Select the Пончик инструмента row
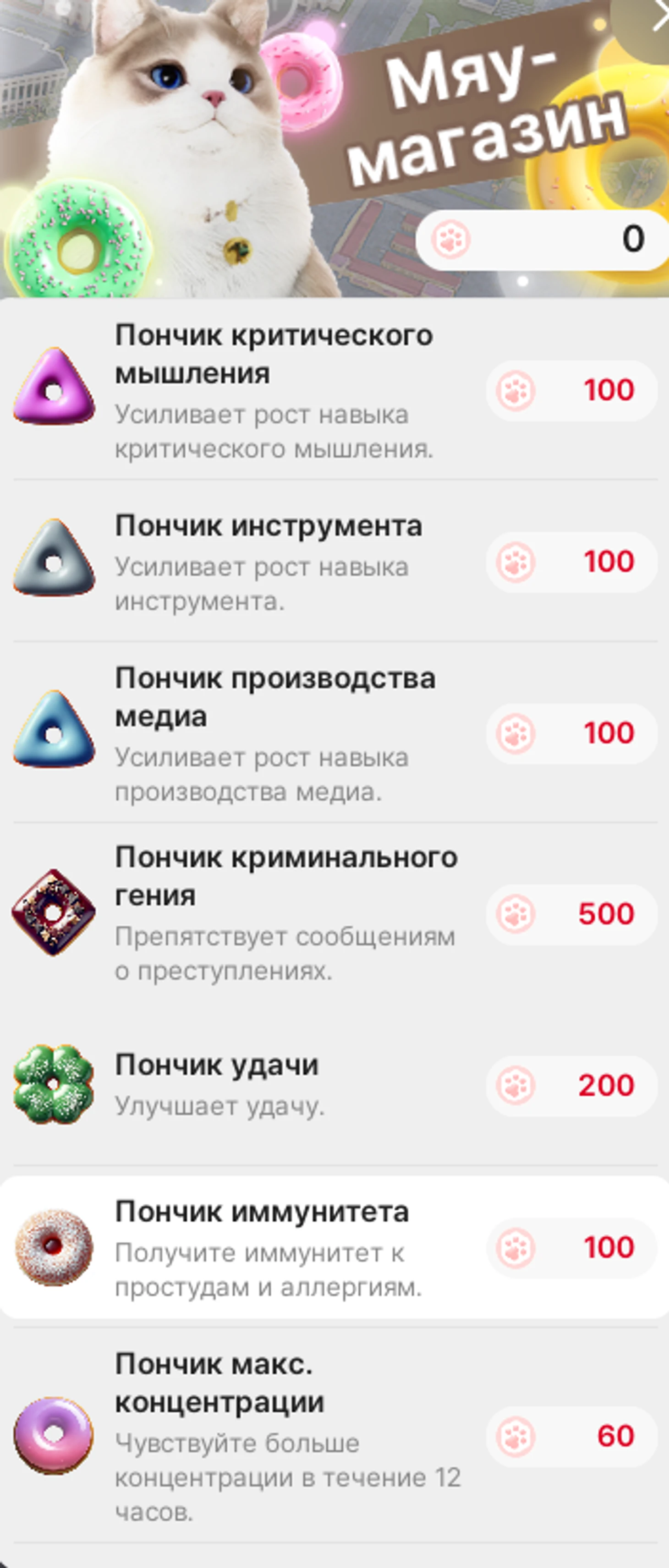The width and height of the screenshot is (669, 1568). point(243,561)
